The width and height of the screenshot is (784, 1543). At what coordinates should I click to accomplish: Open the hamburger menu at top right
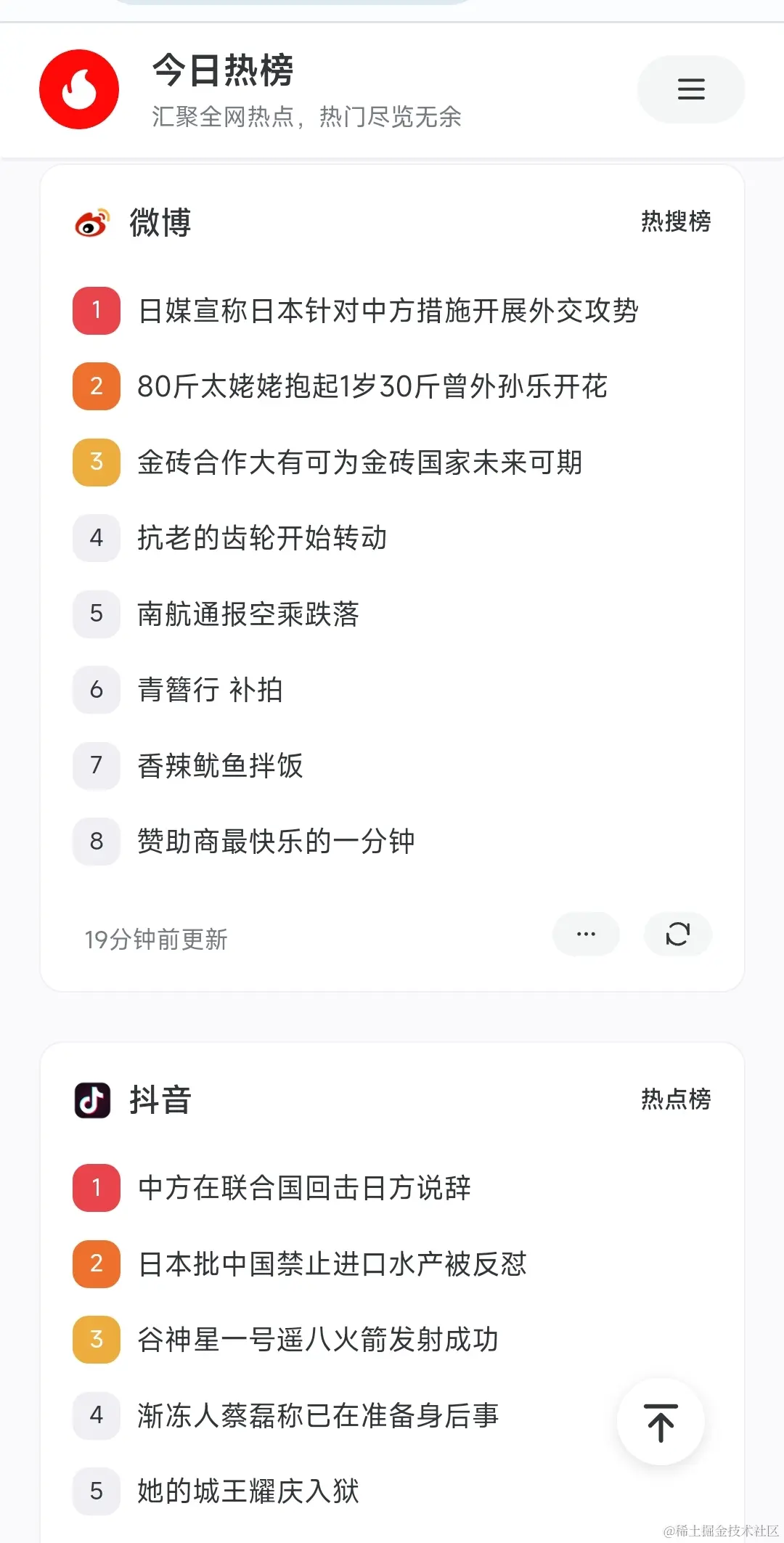(690, 89)
